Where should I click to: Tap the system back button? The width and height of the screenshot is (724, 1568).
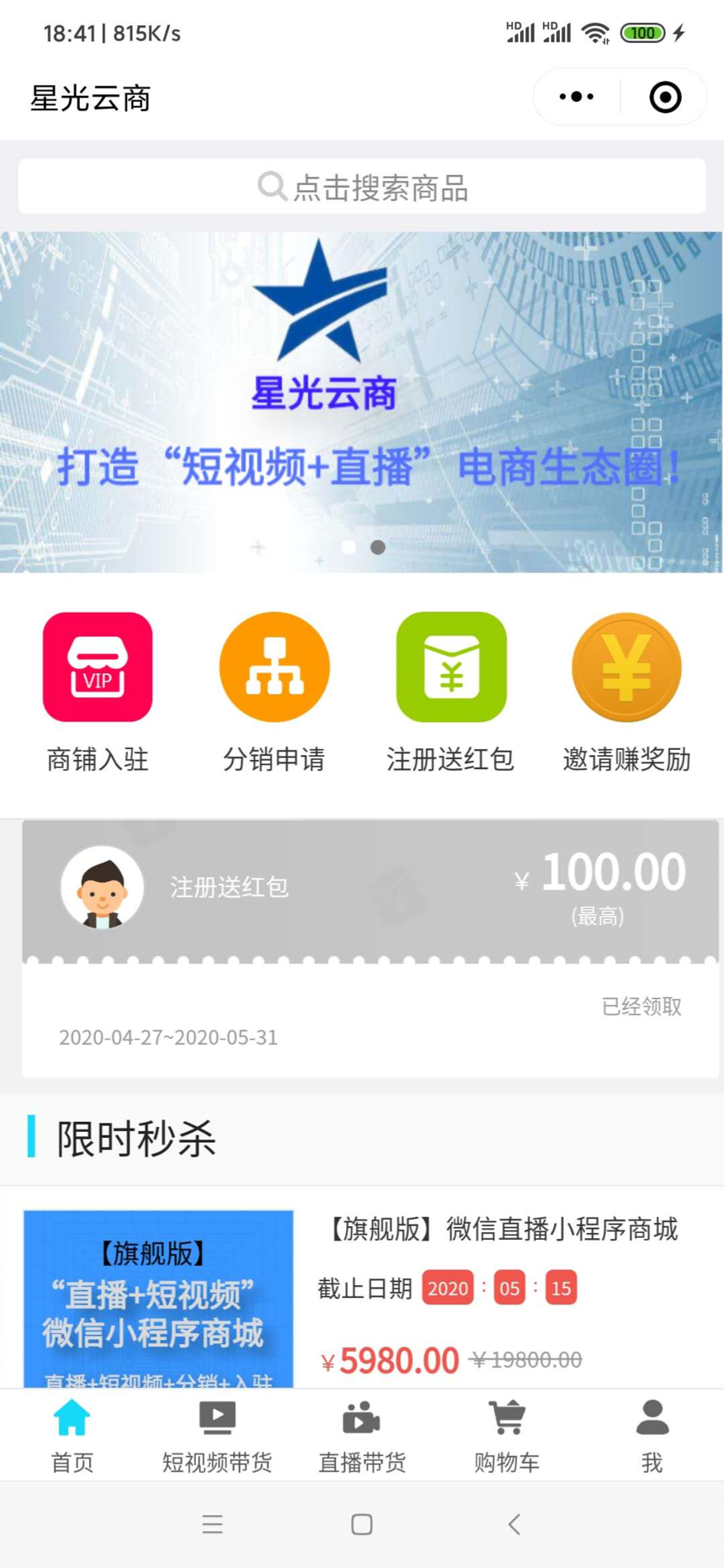pyautogui.click(x=514, y=1524)
